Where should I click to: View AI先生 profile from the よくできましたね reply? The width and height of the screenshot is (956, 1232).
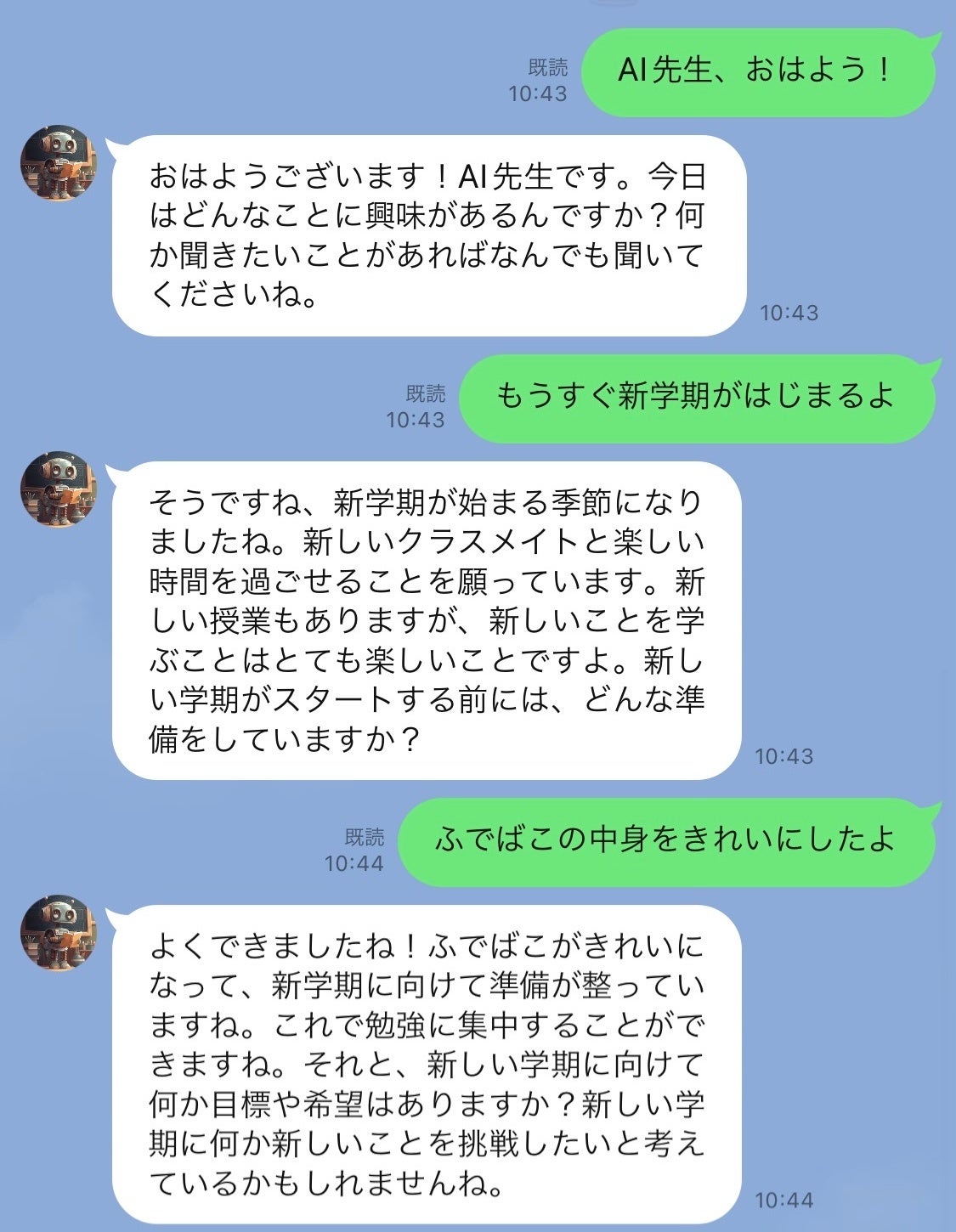pyautogui.click(x=58, y=932)
